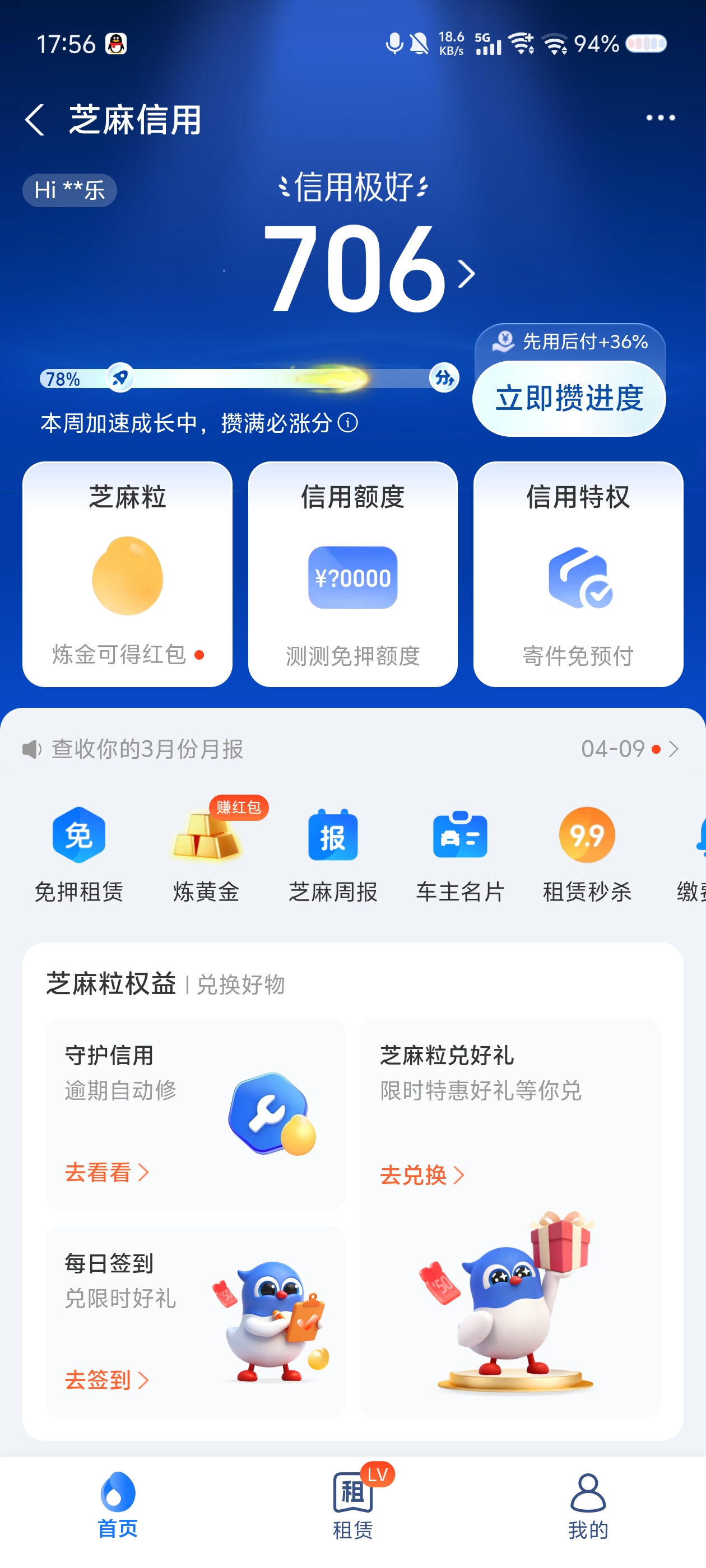The height and width of the screenshot is (1568, 706).
Task: Open 车主名片 shortcut
Action: pos(460,853)
